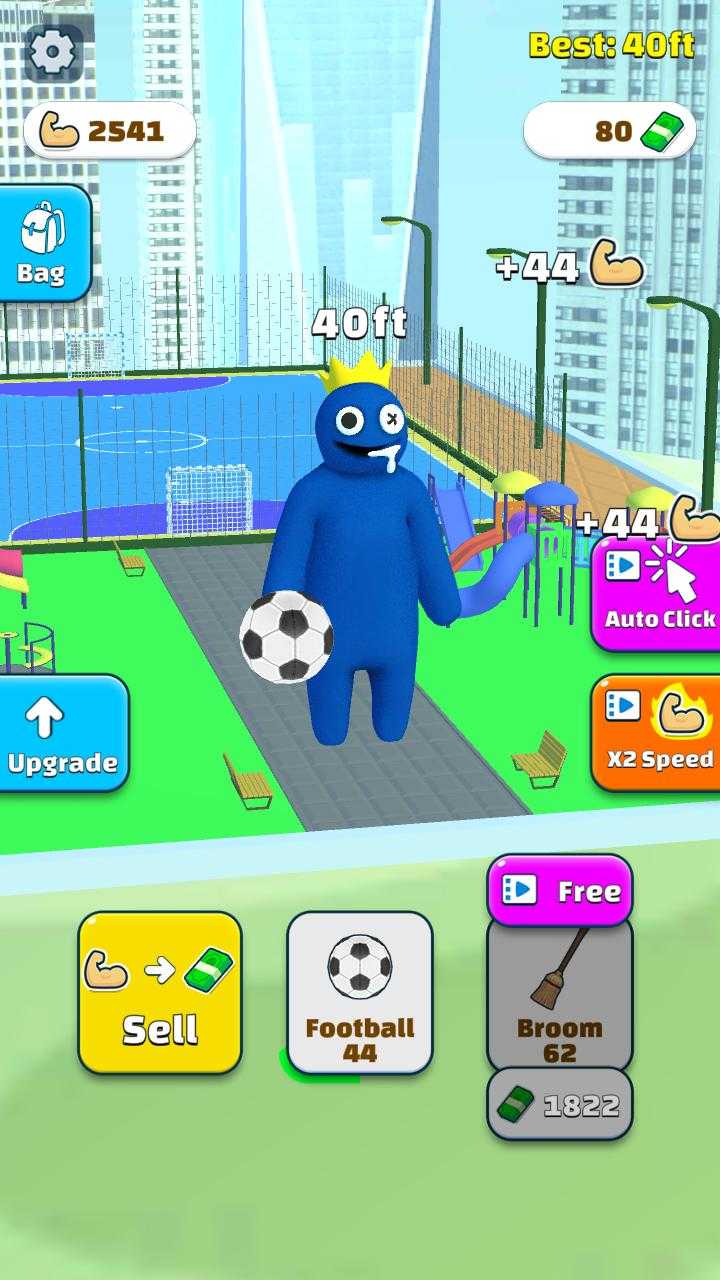Open the Upgrade menu
The image size is (720, 1280).
pyautogui.click(x=62, y=733)
